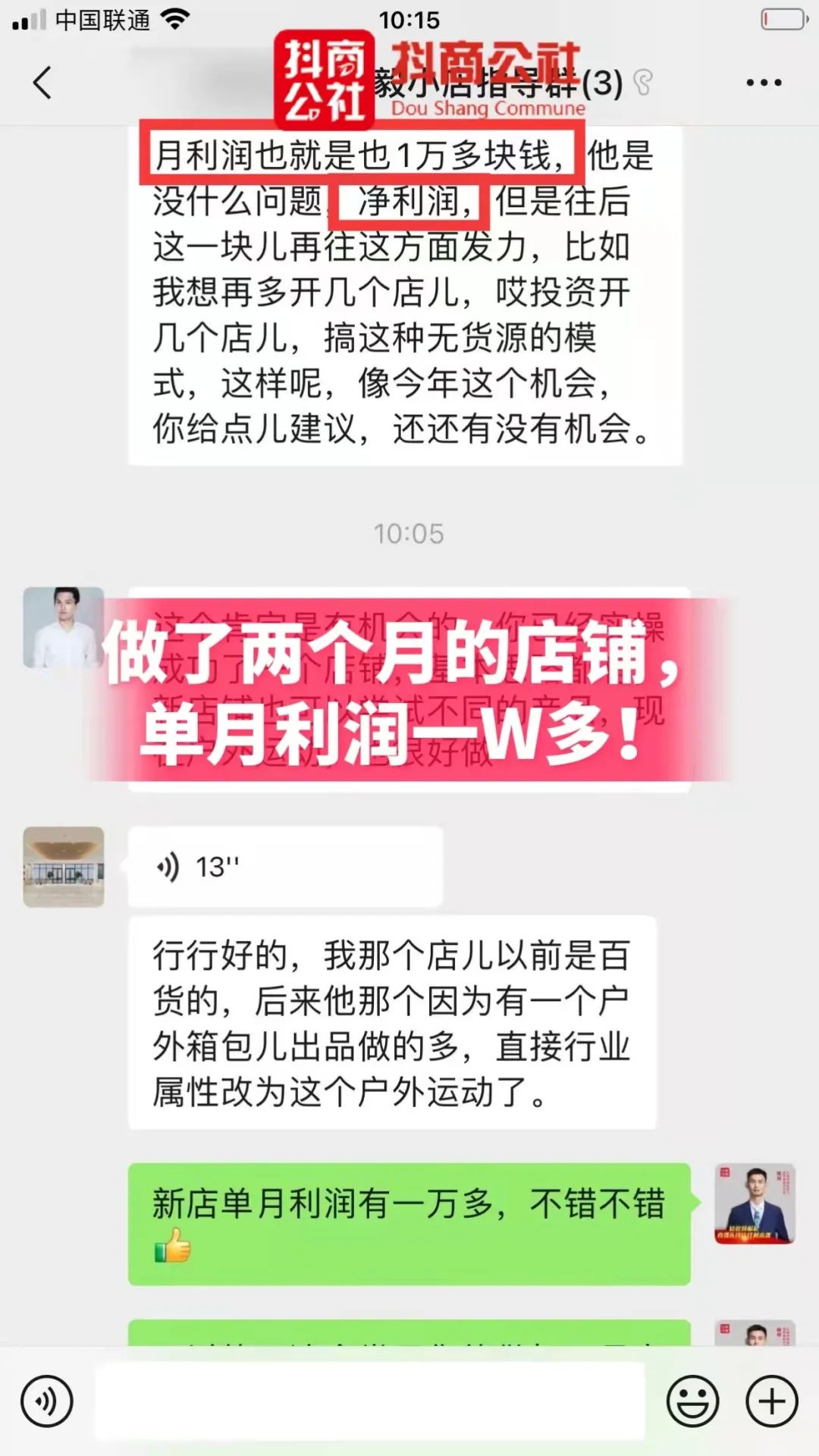
Task: Open the group chat overflow menu
Action: point(763,83)
